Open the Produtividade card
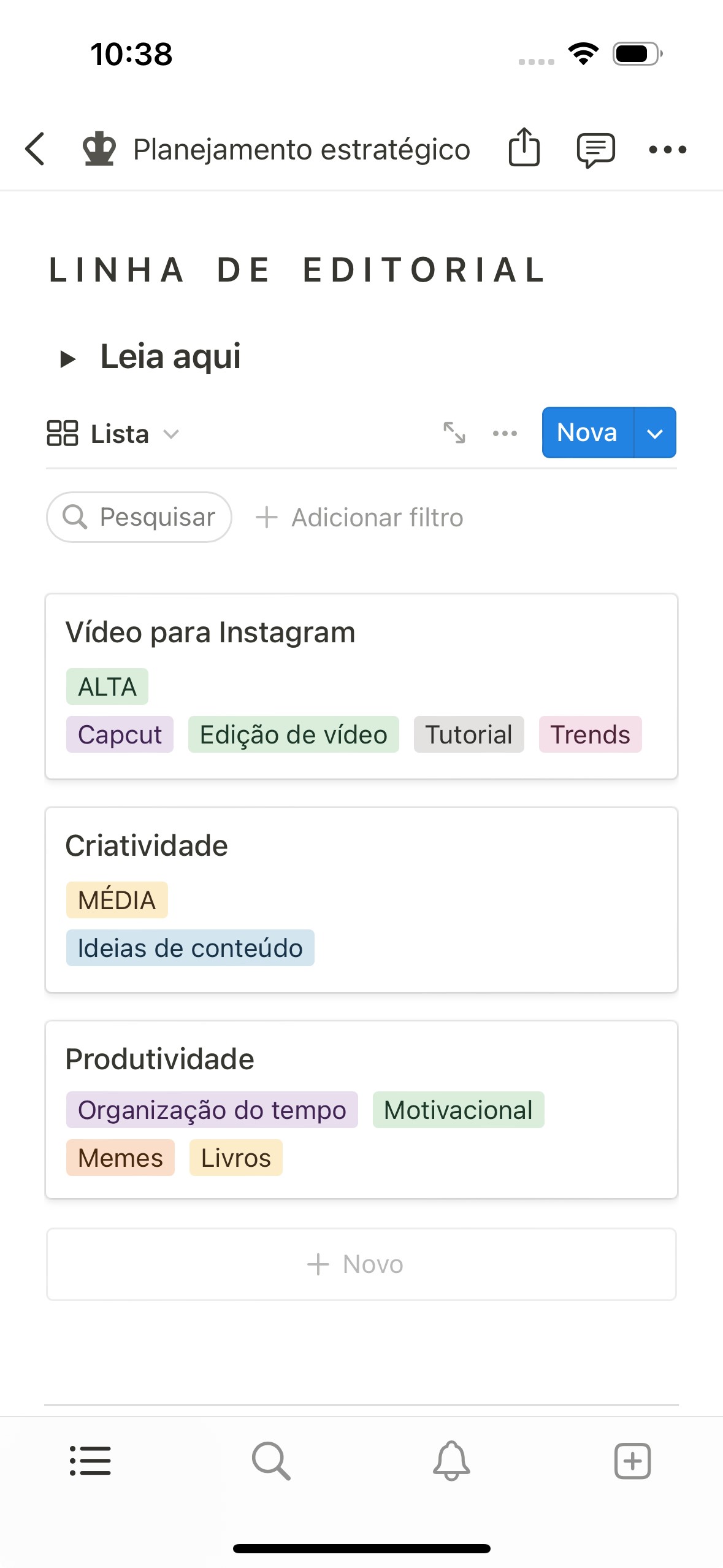The height and width of the screenshot is (1568, 723). [x=361, y=1109]
